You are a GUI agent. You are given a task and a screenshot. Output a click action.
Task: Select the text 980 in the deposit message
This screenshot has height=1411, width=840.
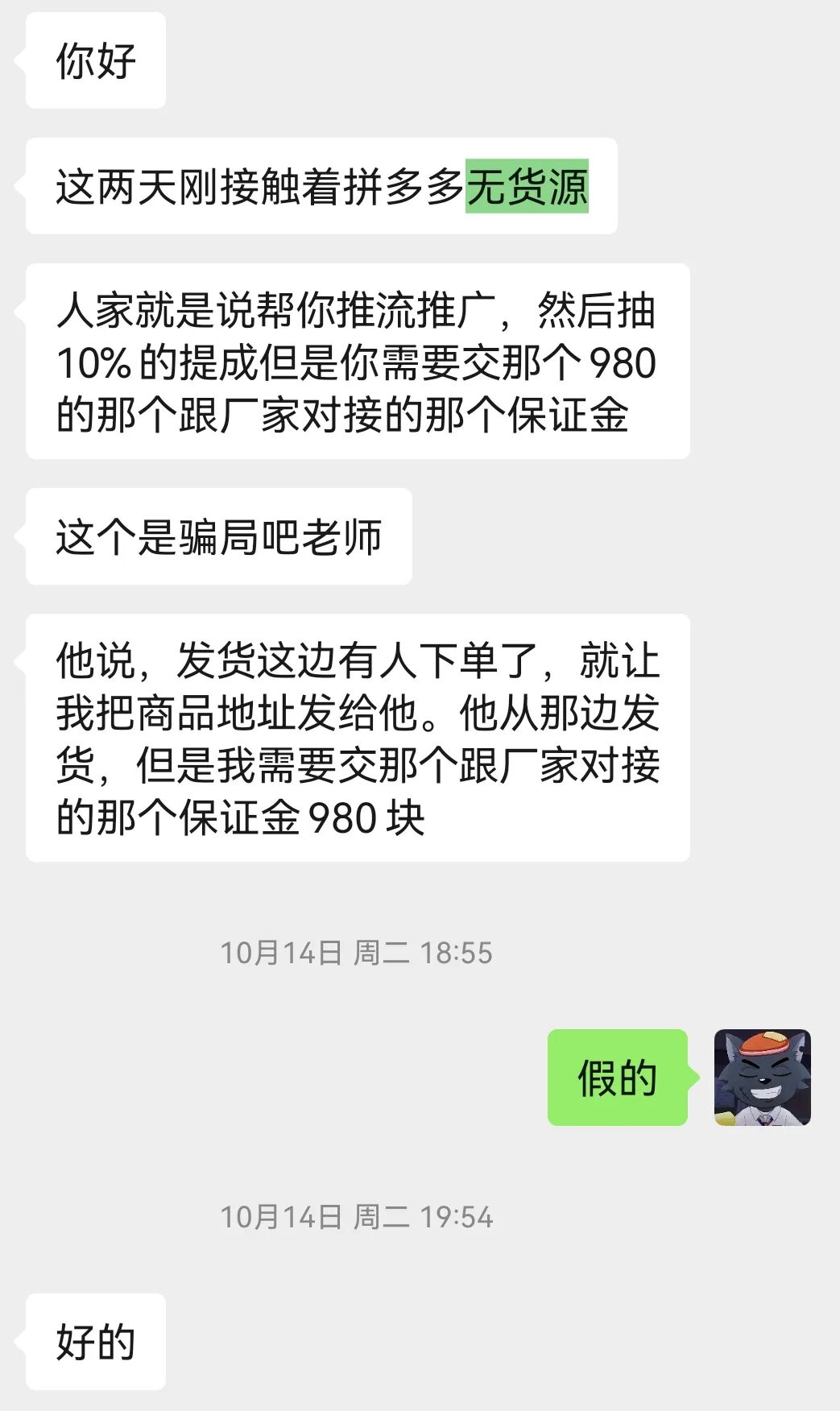tap(619, 364)
